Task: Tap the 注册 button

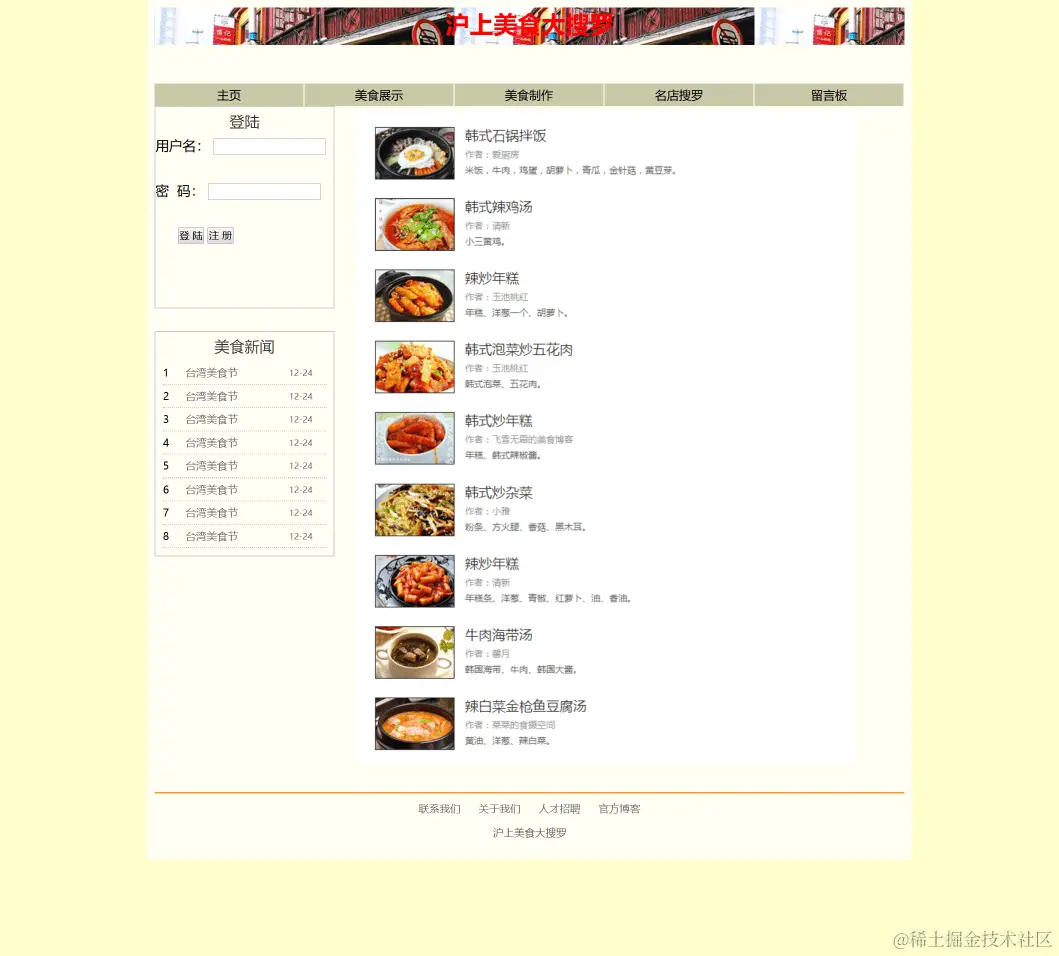Action: click(x=220, y=236)
